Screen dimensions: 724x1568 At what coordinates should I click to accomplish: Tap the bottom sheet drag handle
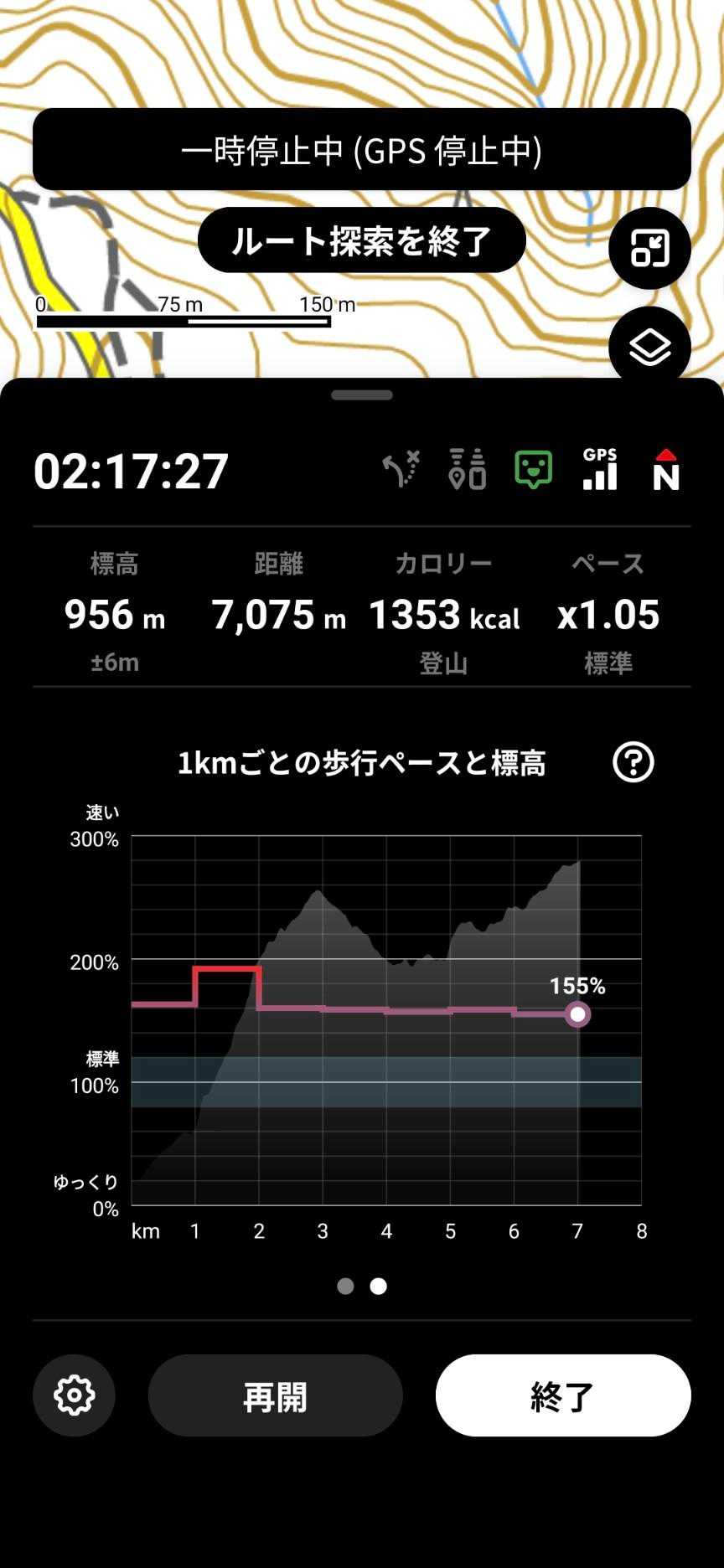362,395
